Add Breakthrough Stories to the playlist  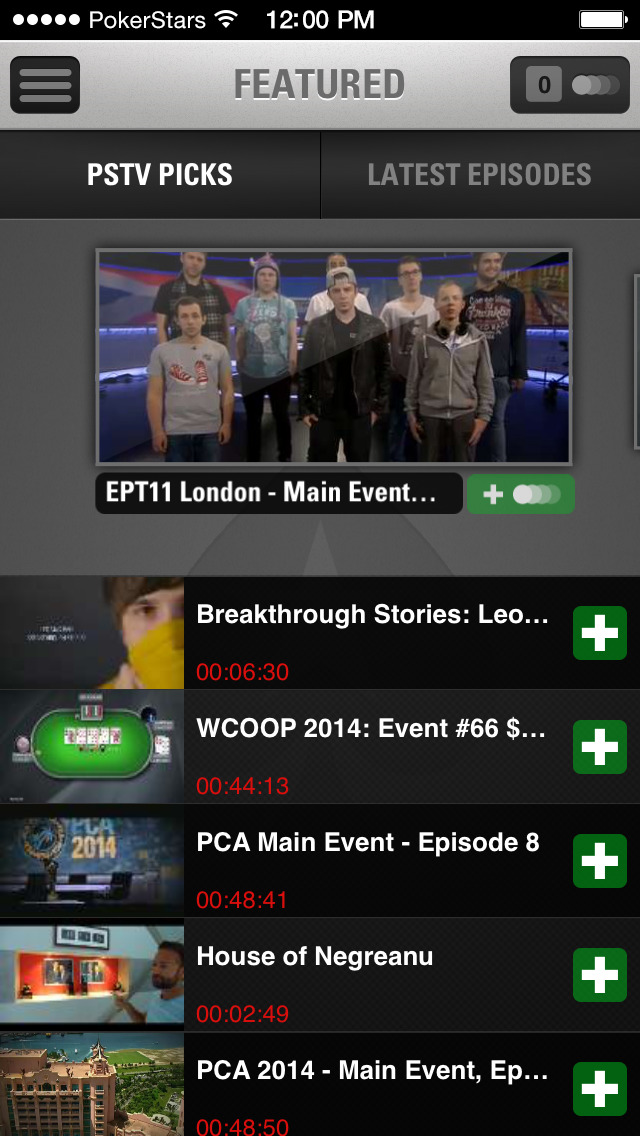coord(599,633)
